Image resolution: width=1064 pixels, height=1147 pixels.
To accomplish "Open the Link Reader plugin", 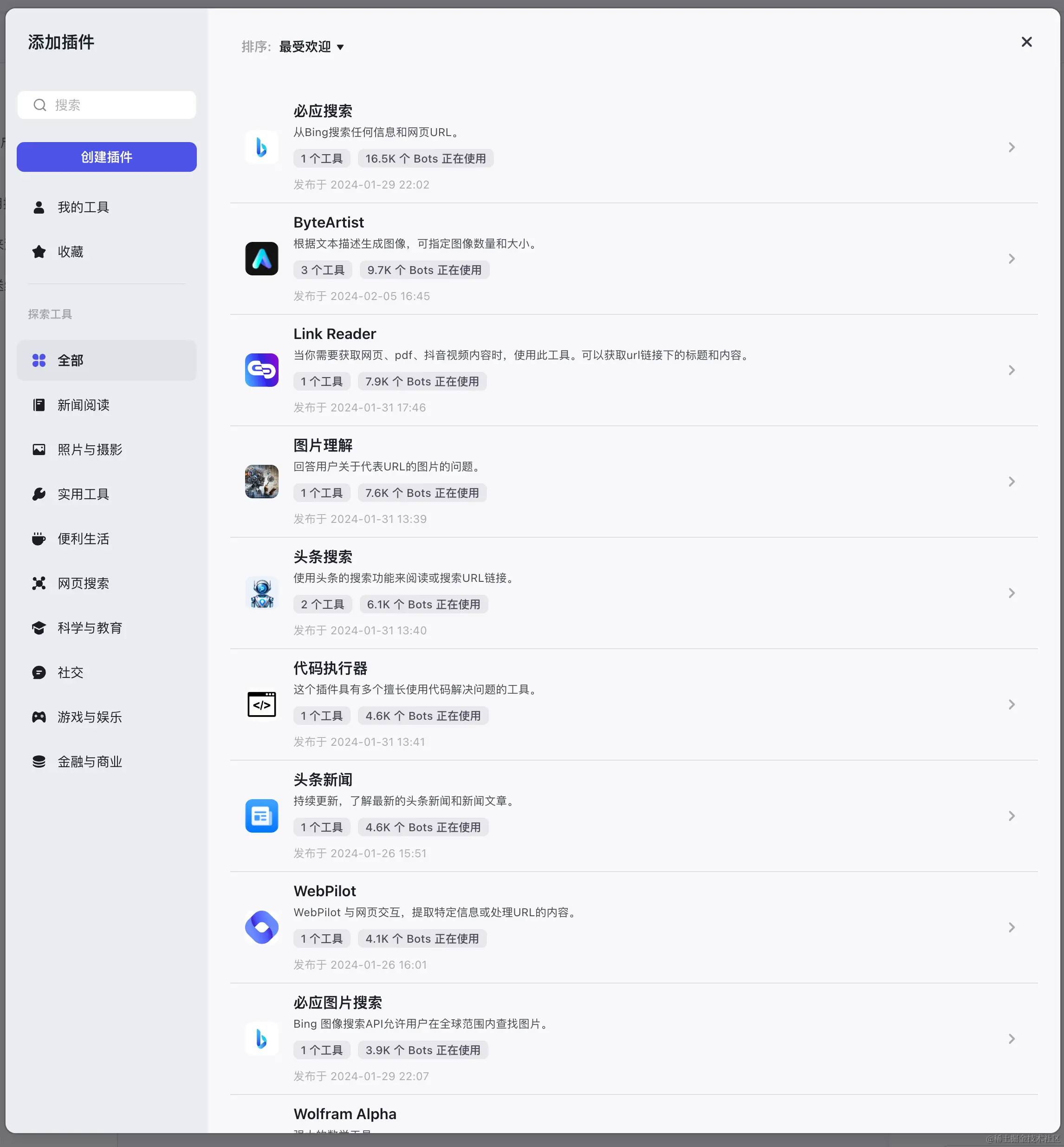I will point(633,370).
